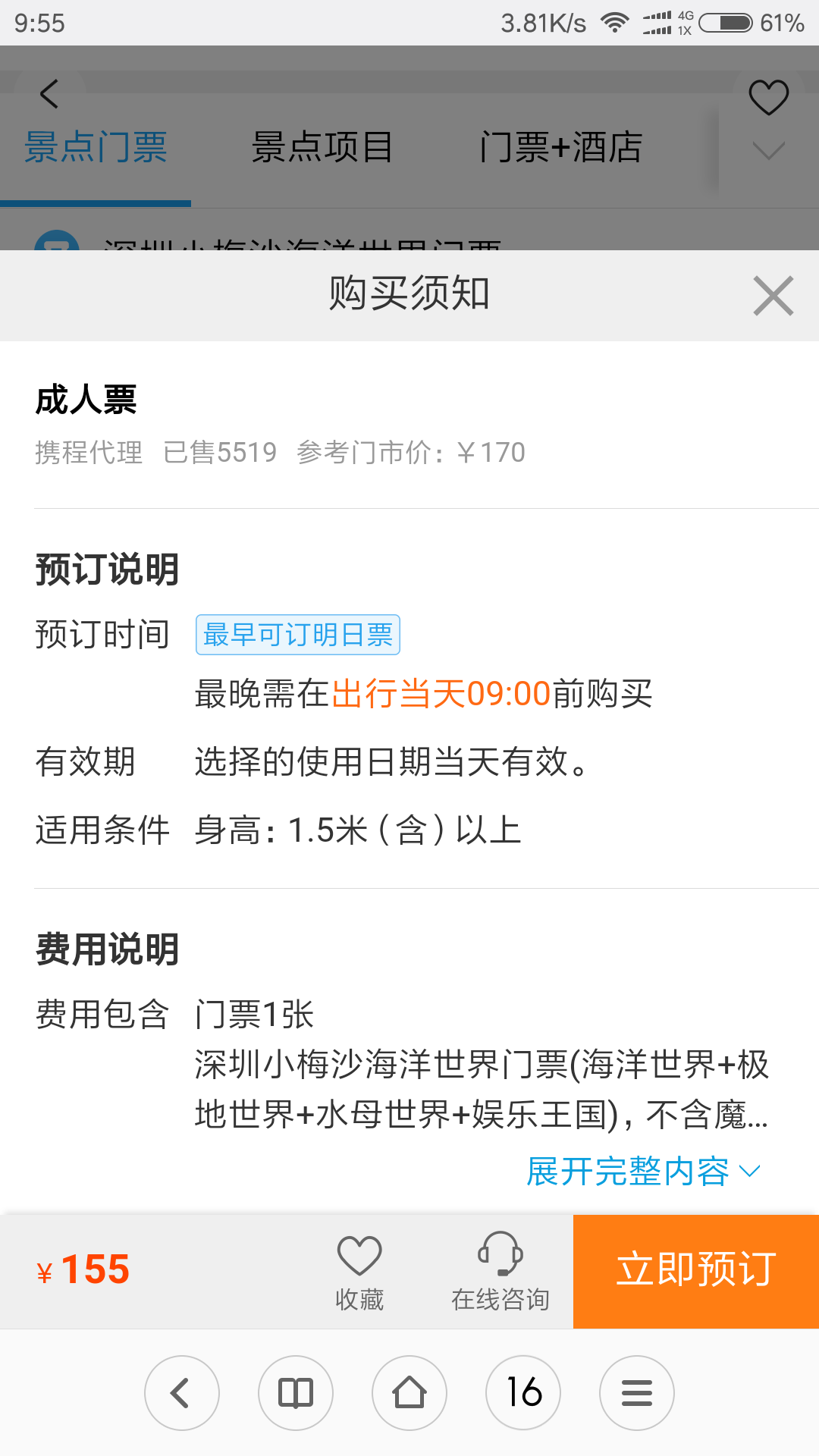Open the browser bookmarks book icon

(296, 1393)
